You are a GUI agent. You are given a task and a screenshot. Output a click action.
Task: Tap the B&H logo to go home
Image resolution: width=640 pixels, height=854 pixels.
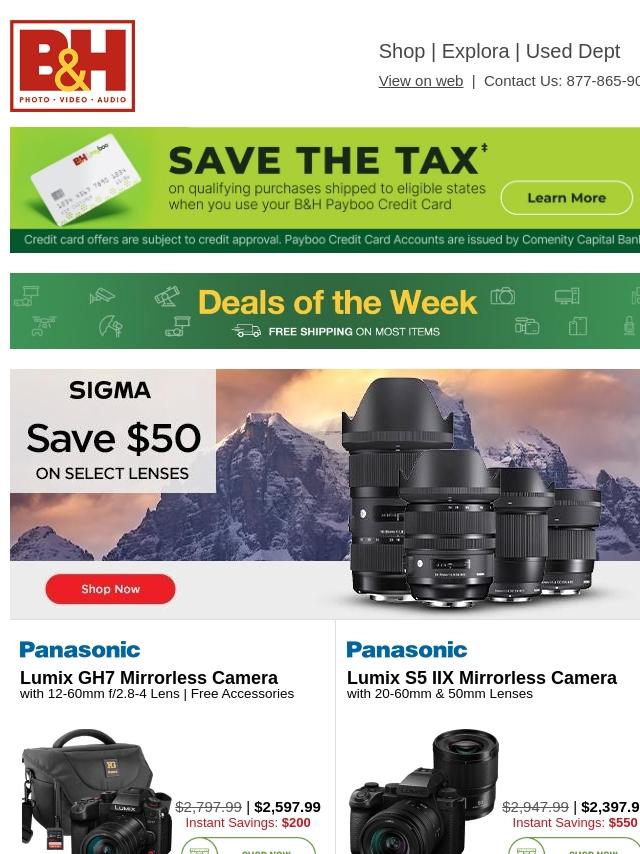[73, 66]
